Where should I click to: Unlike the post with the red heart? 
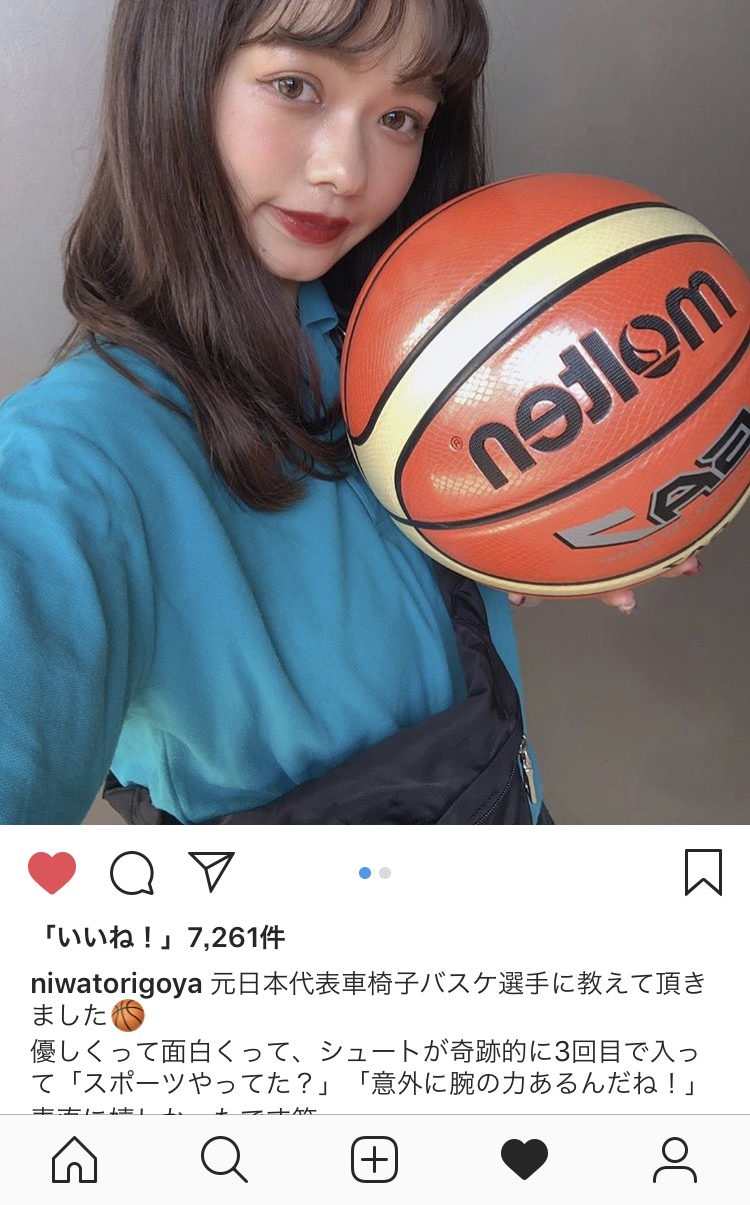point(52,873)
